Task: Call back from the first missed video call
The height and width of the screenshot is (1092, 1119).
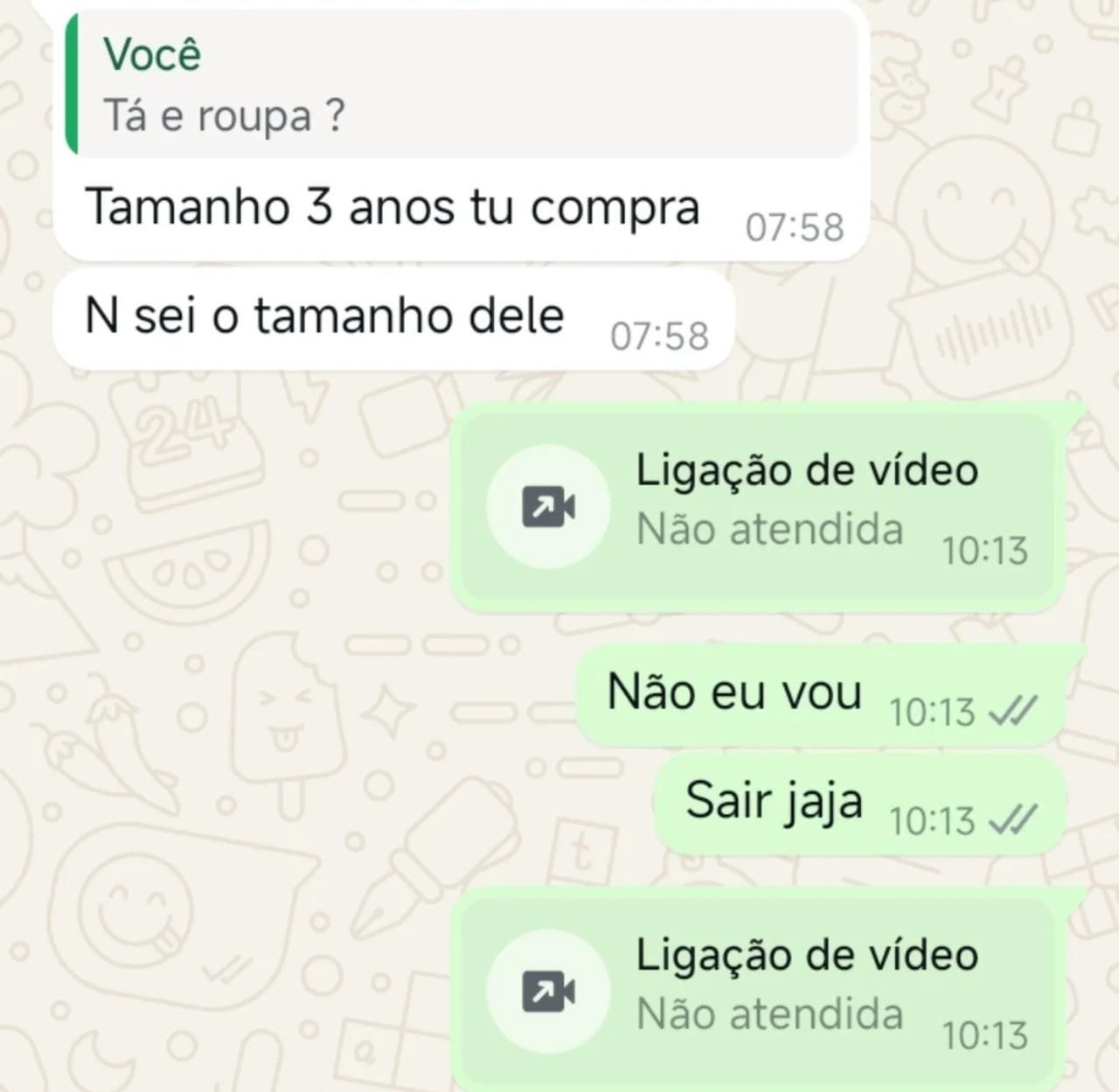Action: click(x=548, y=507)
